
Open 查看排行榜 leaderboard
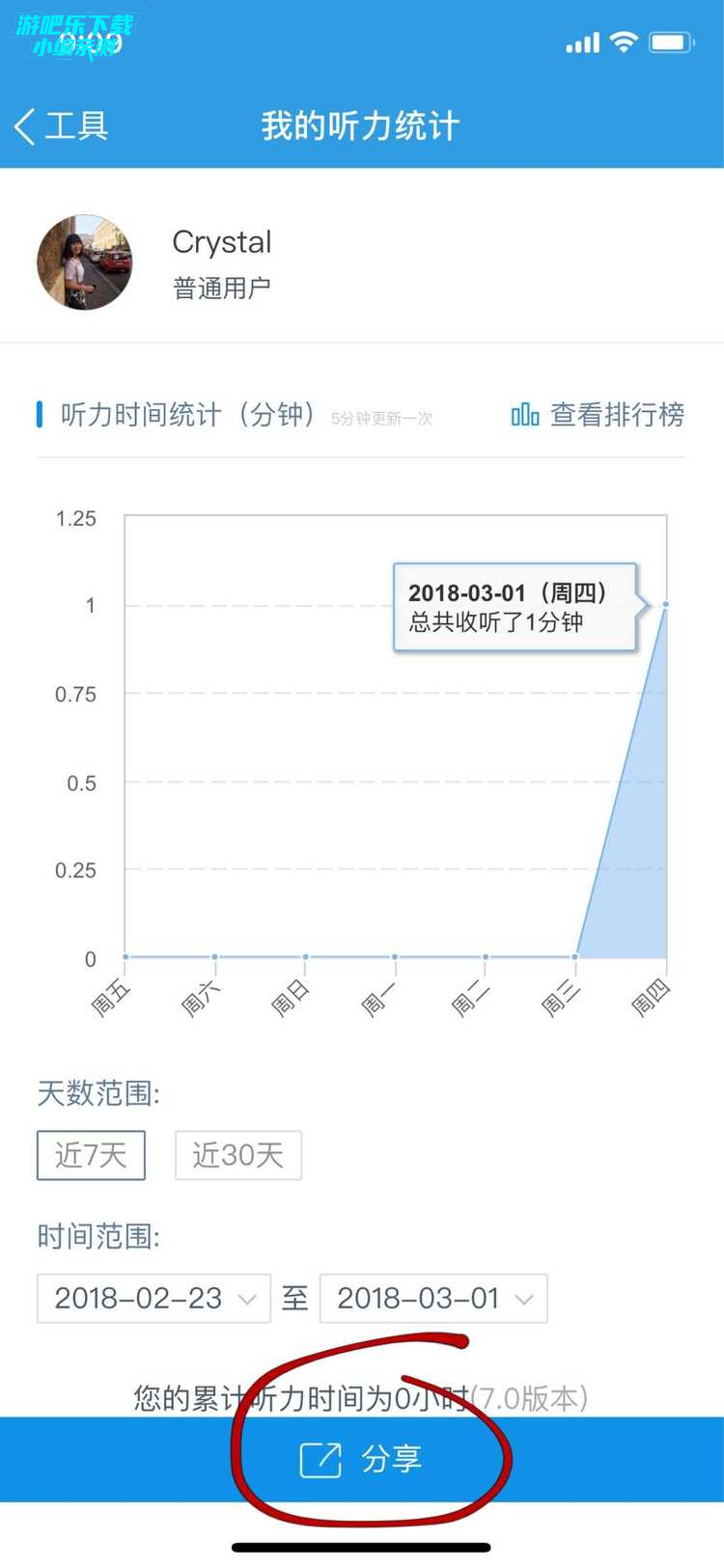click(x=598, y=415)
